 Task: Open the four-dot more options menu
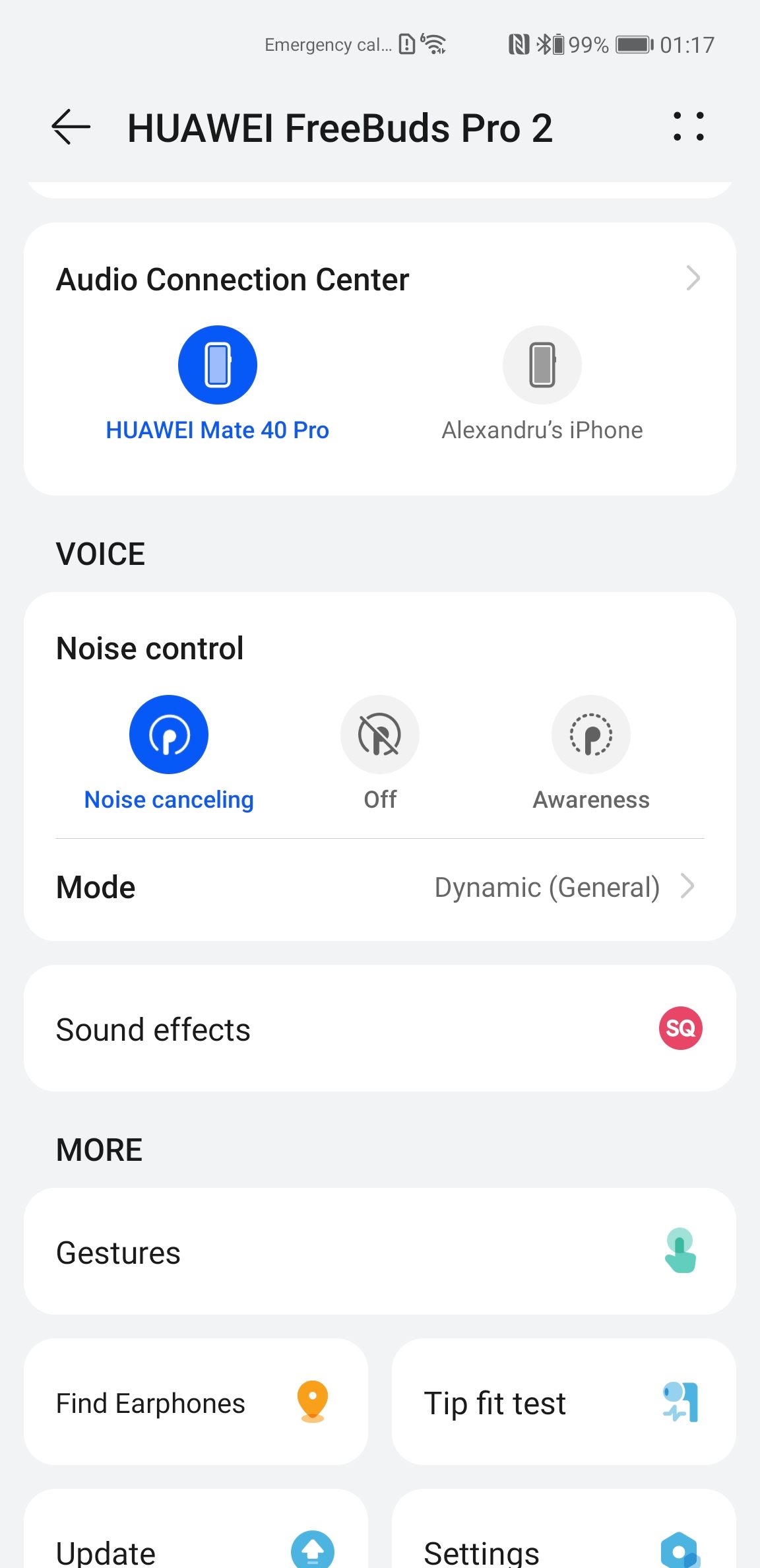688,126
